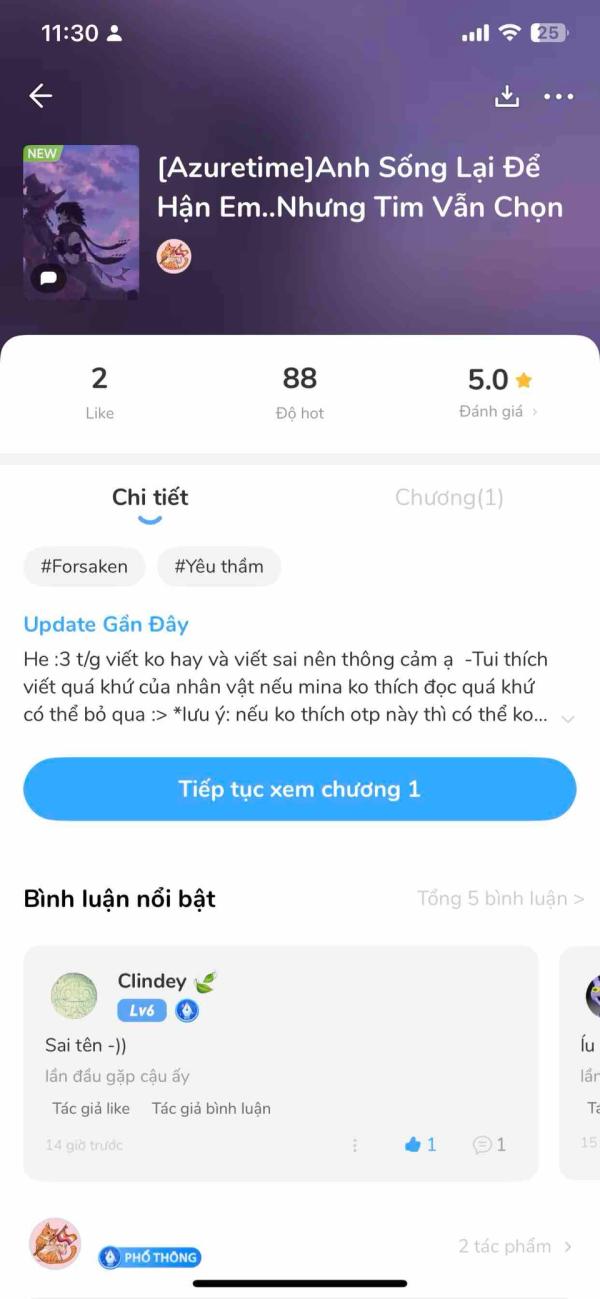This screenshot has width=600, height=1299.
Task: Download this story
Action: coord(507,96)
